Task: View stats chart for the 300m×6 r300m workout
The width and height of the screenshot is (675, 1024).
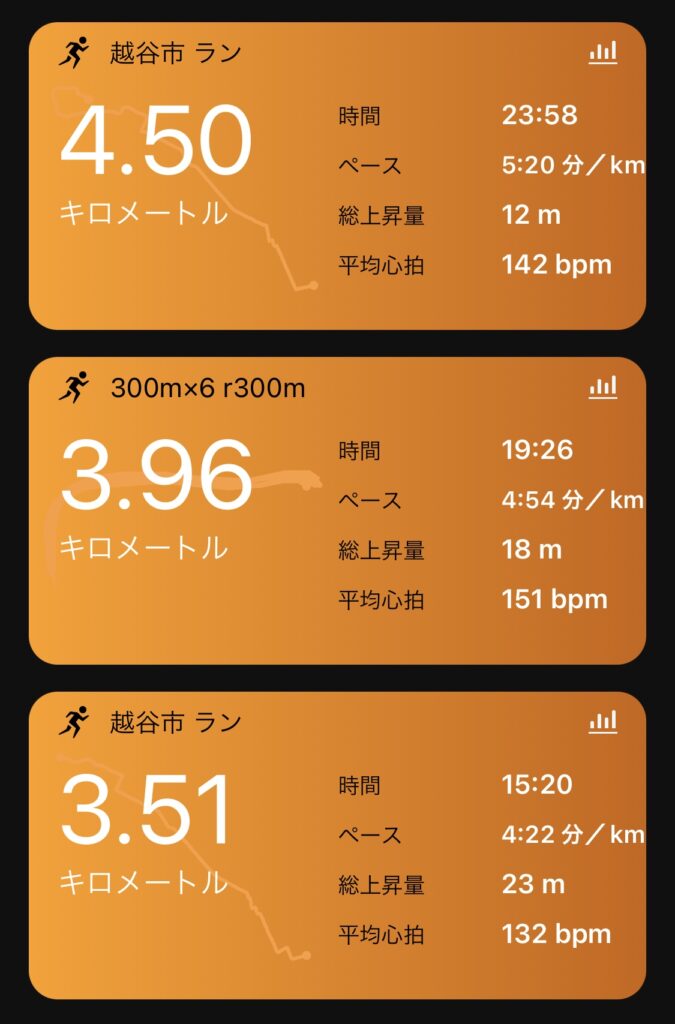Action: 603,387
